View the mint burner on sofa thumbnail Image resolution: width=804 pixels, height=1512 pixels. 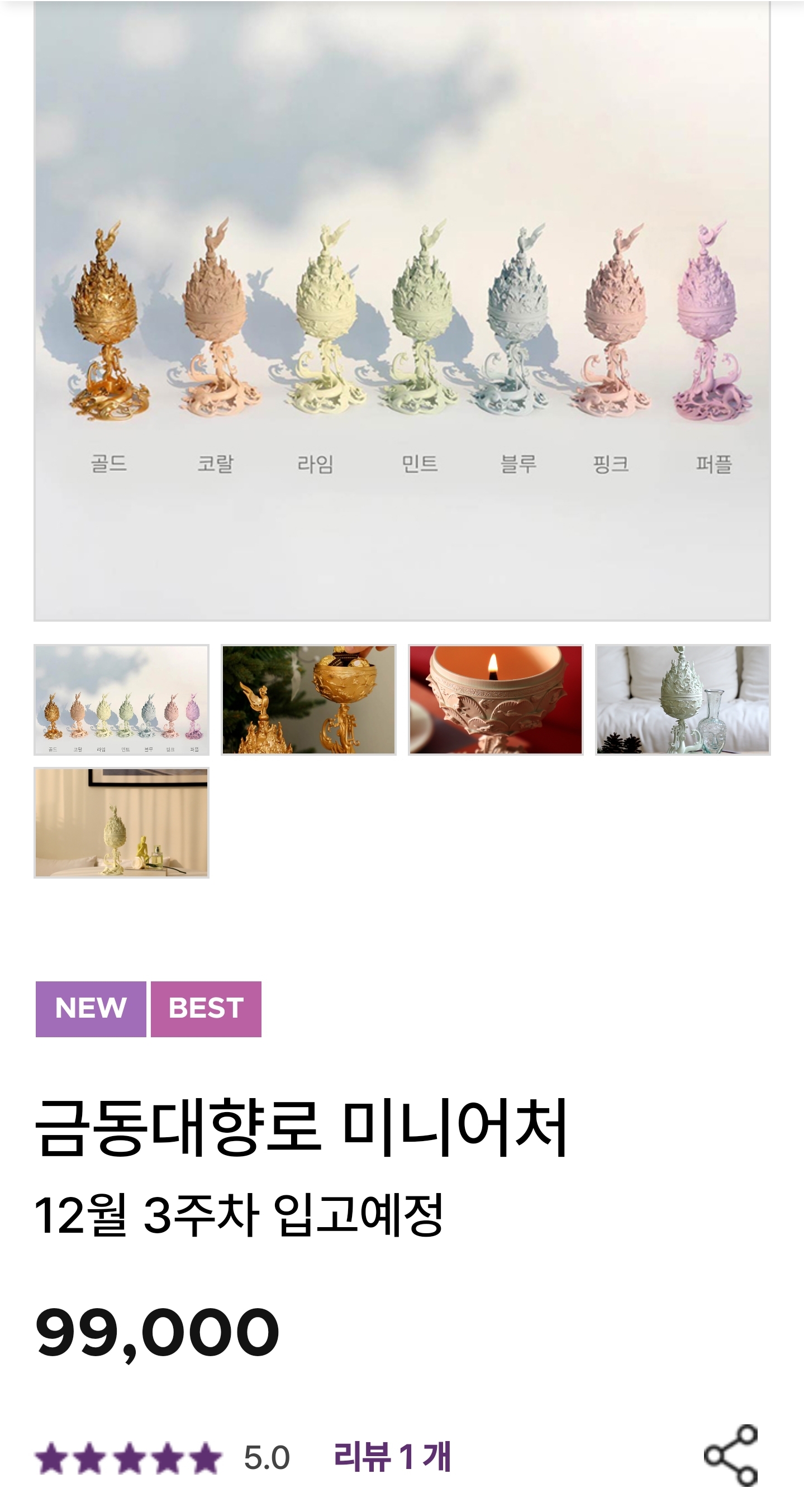[682, 700]
